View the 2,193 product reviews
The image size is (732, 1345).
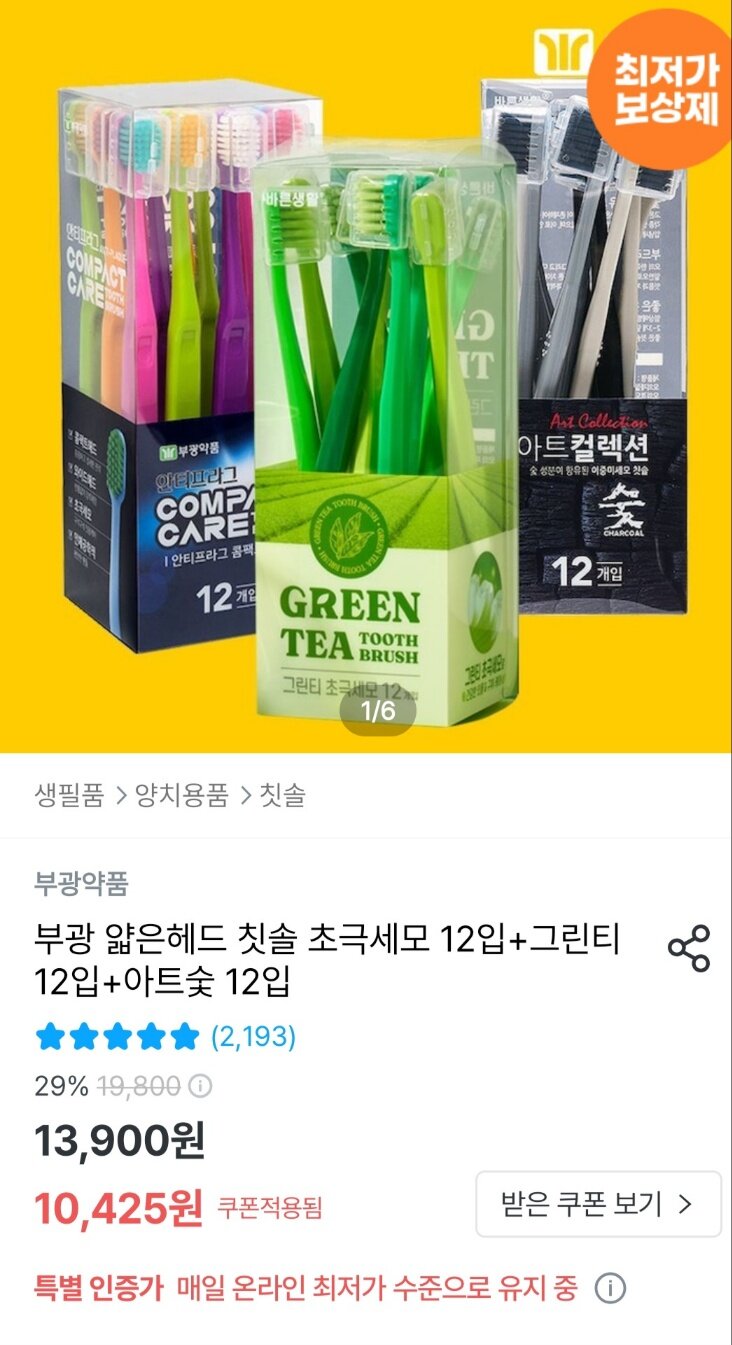[253, 1036]
